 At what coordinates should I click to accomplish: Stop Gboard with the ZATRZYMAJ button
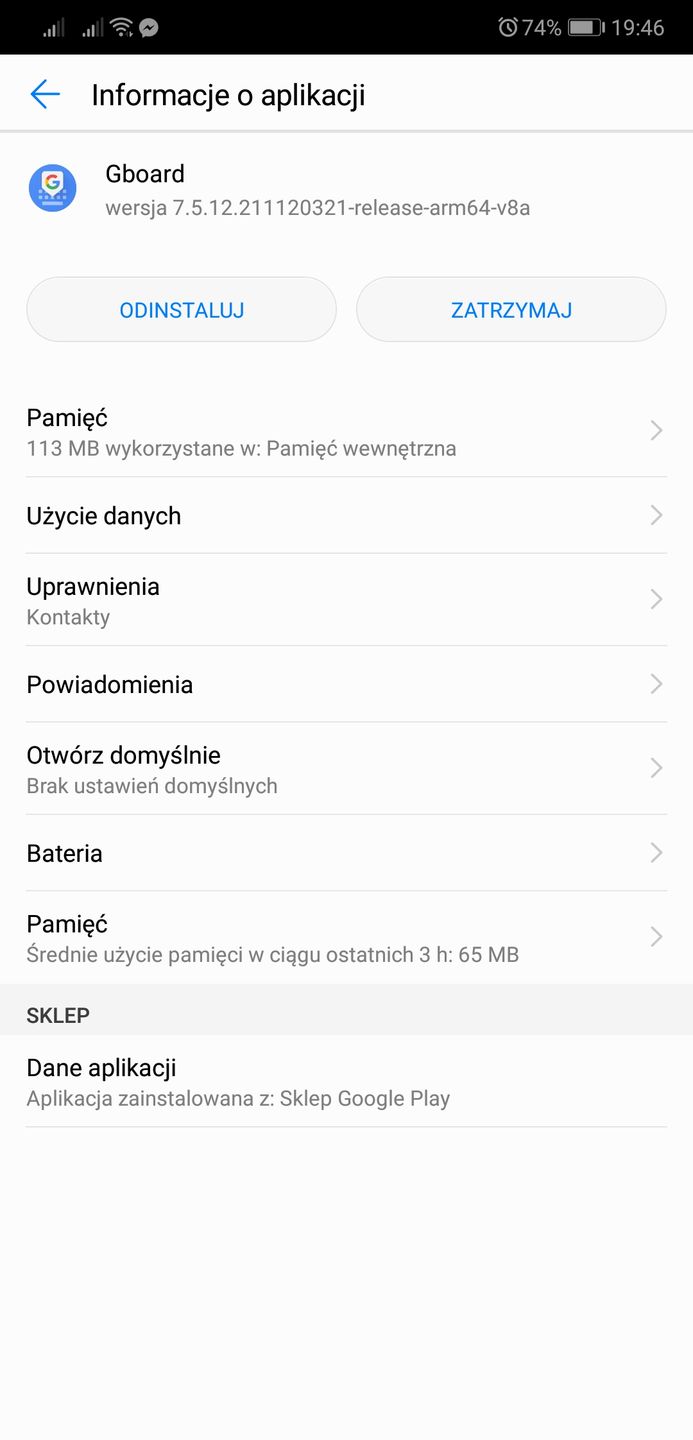coord(511,310)
